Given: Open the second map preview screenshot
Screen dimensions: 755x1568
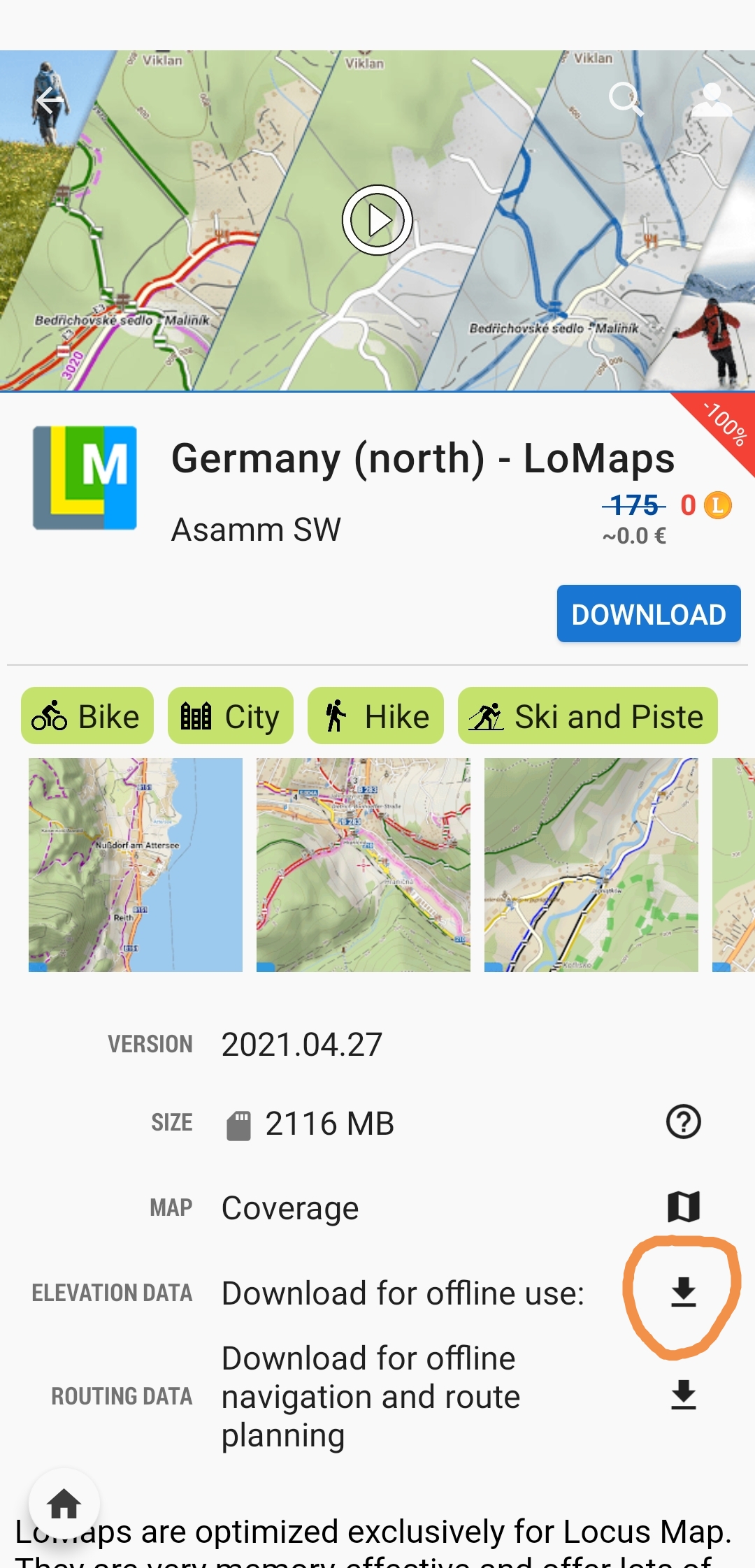Looking at the screenshot, I should click(364, 865).
